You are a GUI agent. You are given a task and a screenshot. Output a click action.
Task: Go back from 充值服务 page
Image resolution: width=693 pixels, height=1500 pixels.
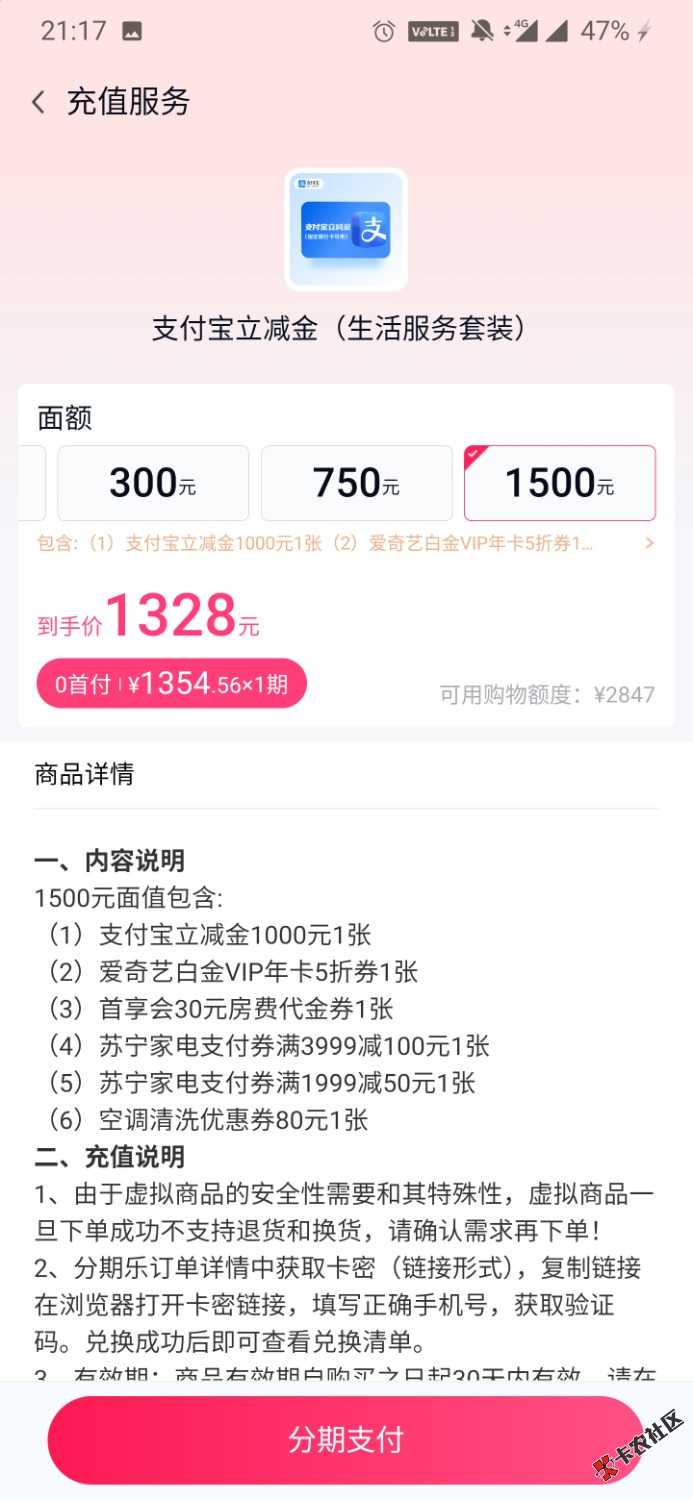(39, 102)
